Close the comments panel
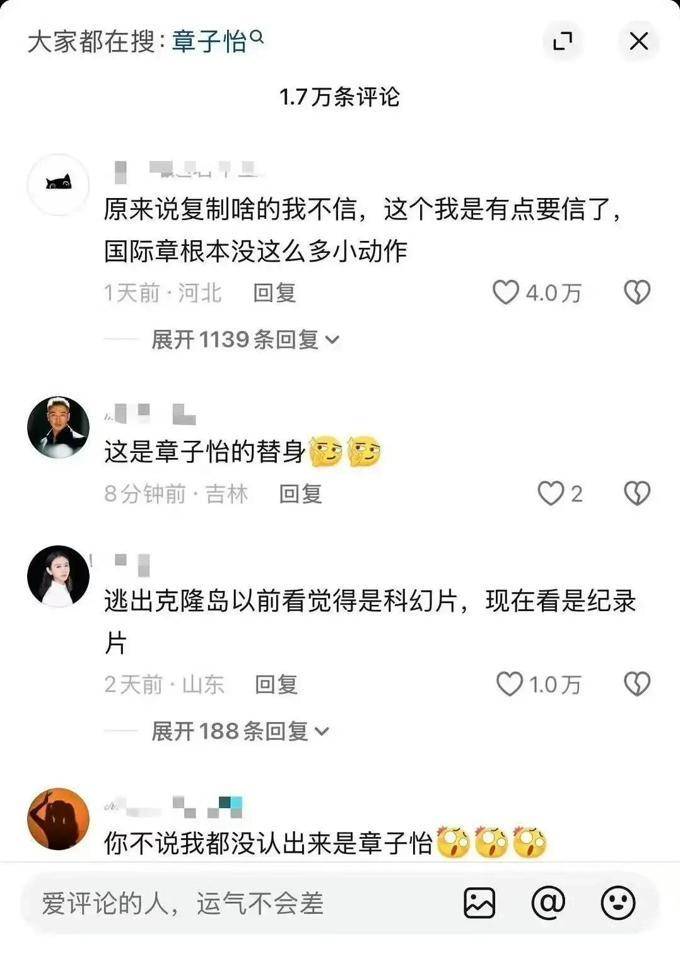Screen dimensions: 680x953 click(639, 41)
